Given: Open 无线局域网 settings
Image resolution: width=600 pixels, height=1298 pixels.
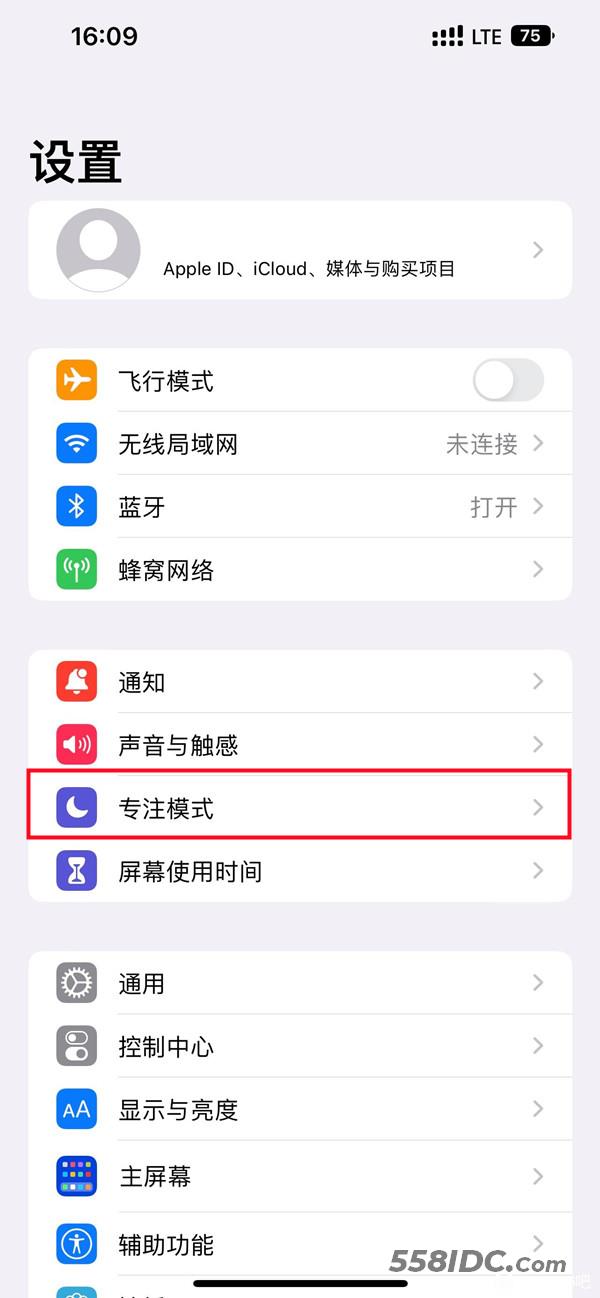Looking at the screenshot, I should 300,444.
